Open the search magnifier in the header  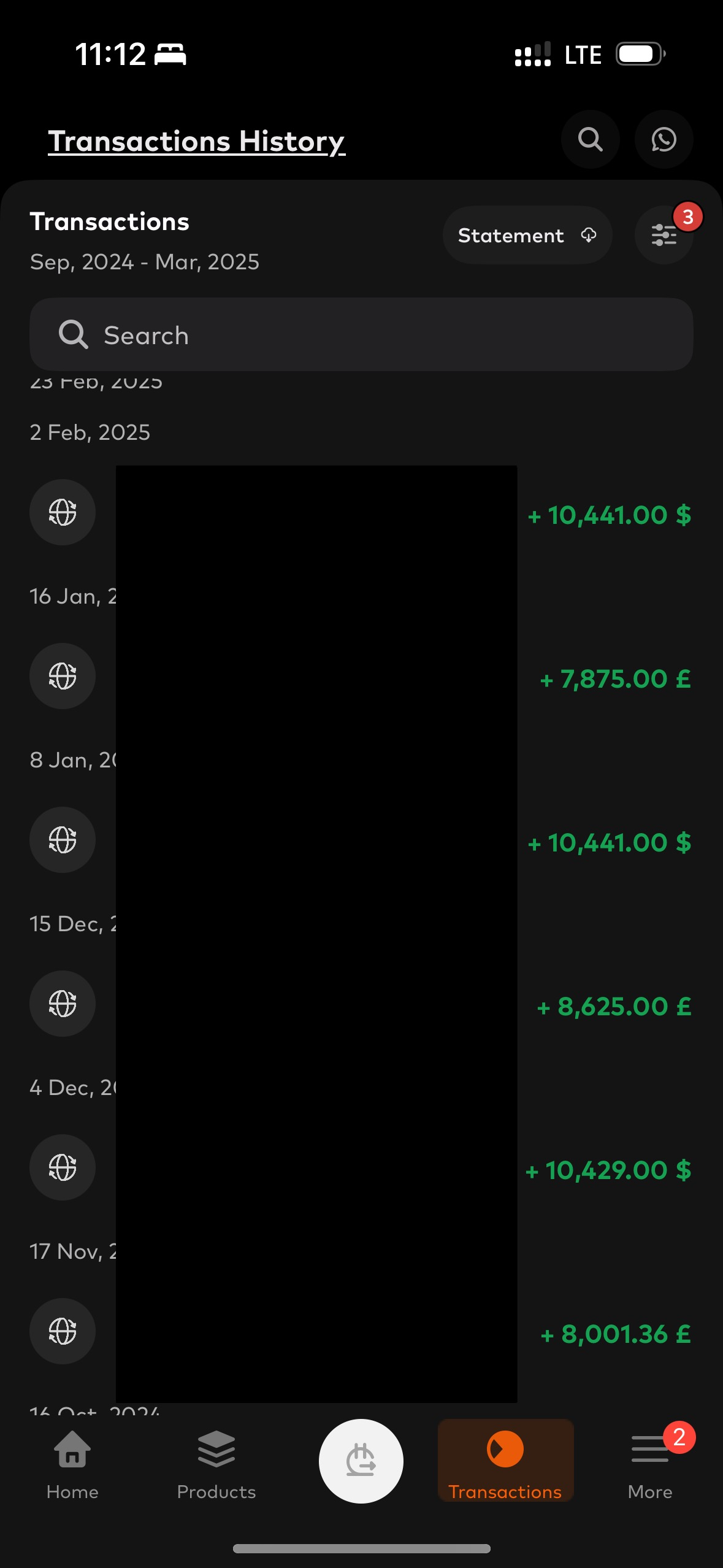point(590,140)
